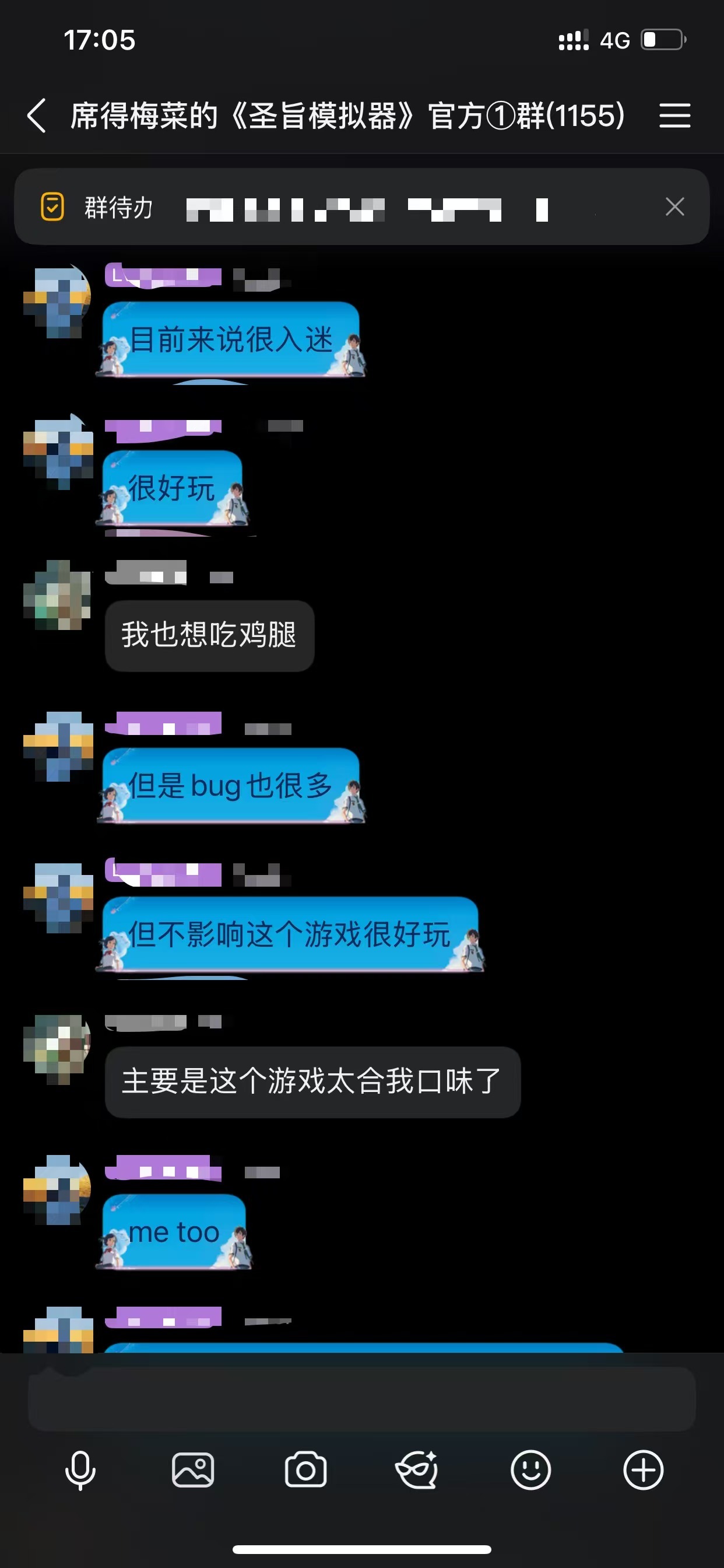This screenshot has width=724, height=1568.
Task: Open avatar of sender of me too
Action: 57,1189
